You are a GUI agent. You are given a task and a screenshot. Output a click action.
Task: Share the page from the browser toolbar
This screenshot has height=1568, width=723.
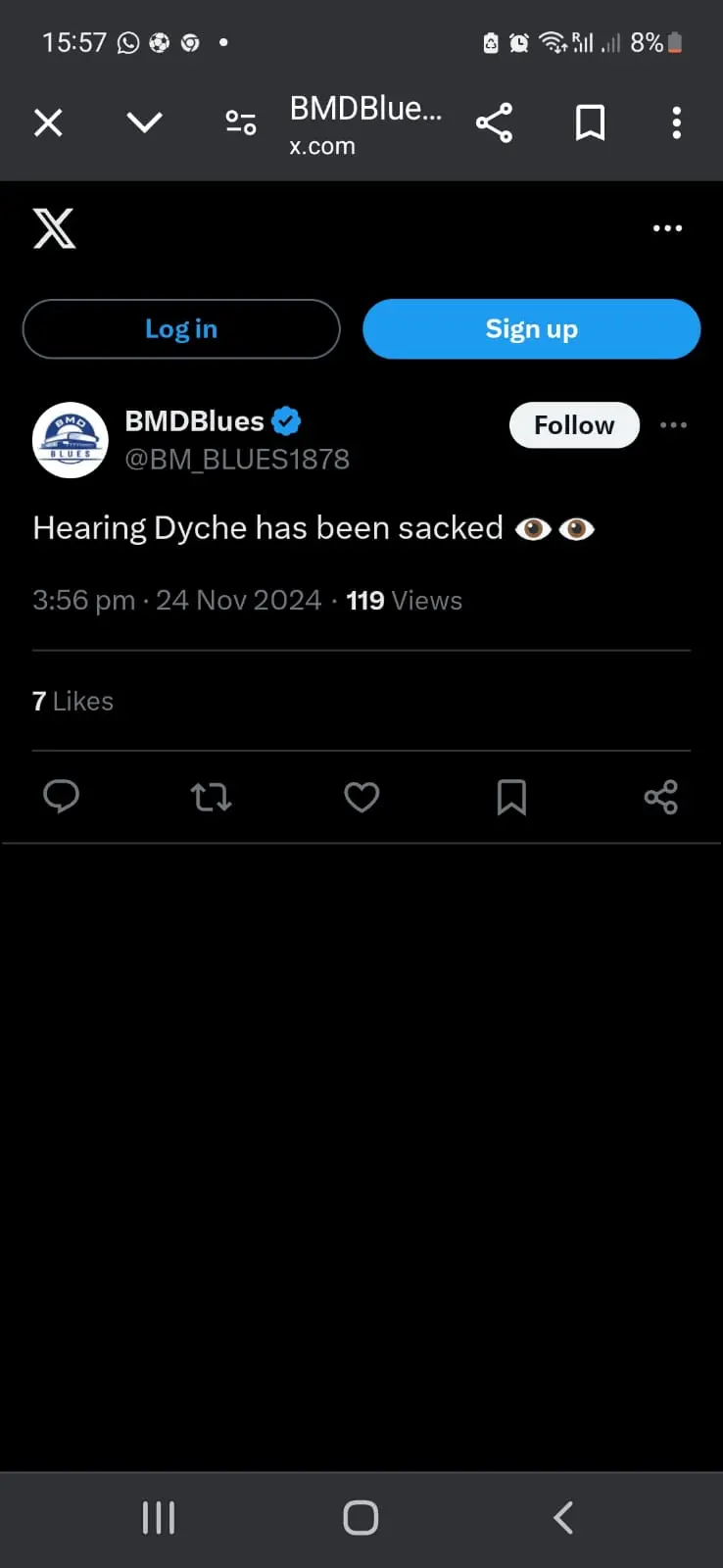pyautogui.click(x=494, y=122)
